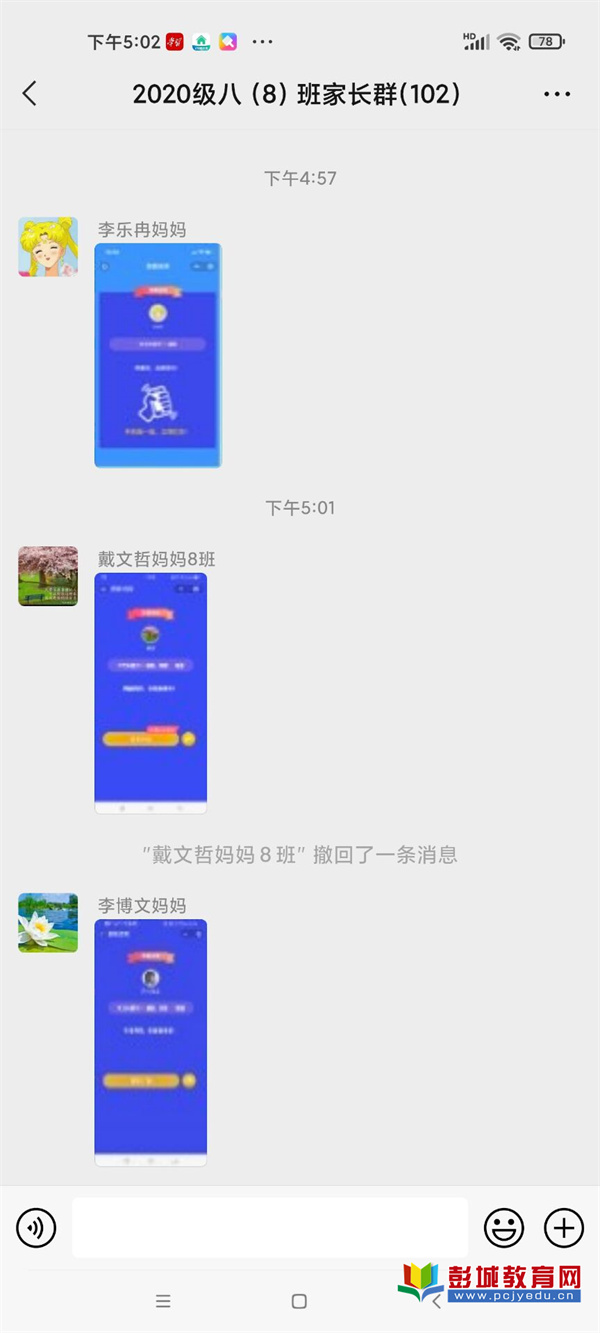
Task: Tap system home button
Action: pos(299,1301)
